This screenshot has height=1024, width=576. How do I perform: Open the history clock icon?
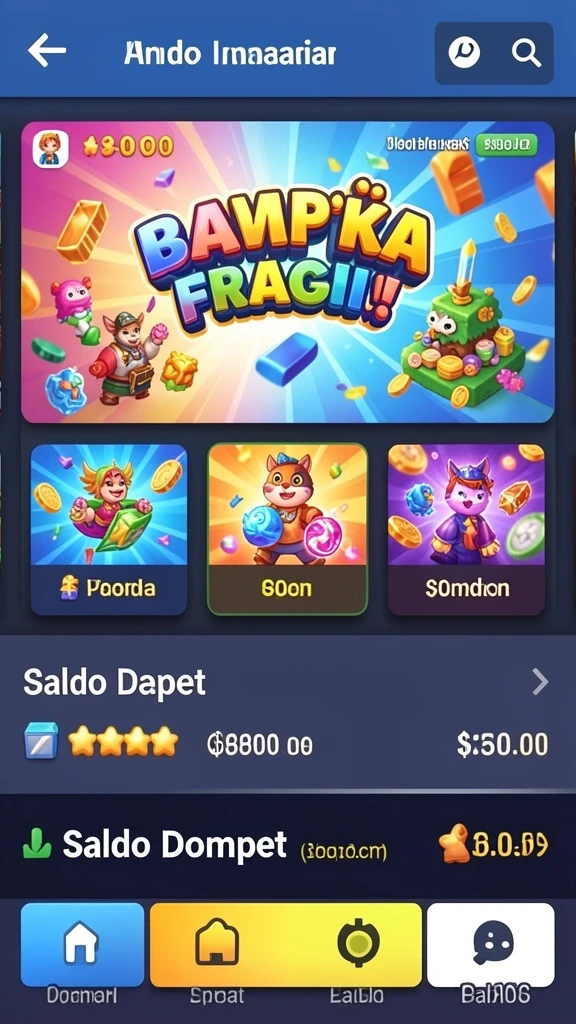[464, 52]
